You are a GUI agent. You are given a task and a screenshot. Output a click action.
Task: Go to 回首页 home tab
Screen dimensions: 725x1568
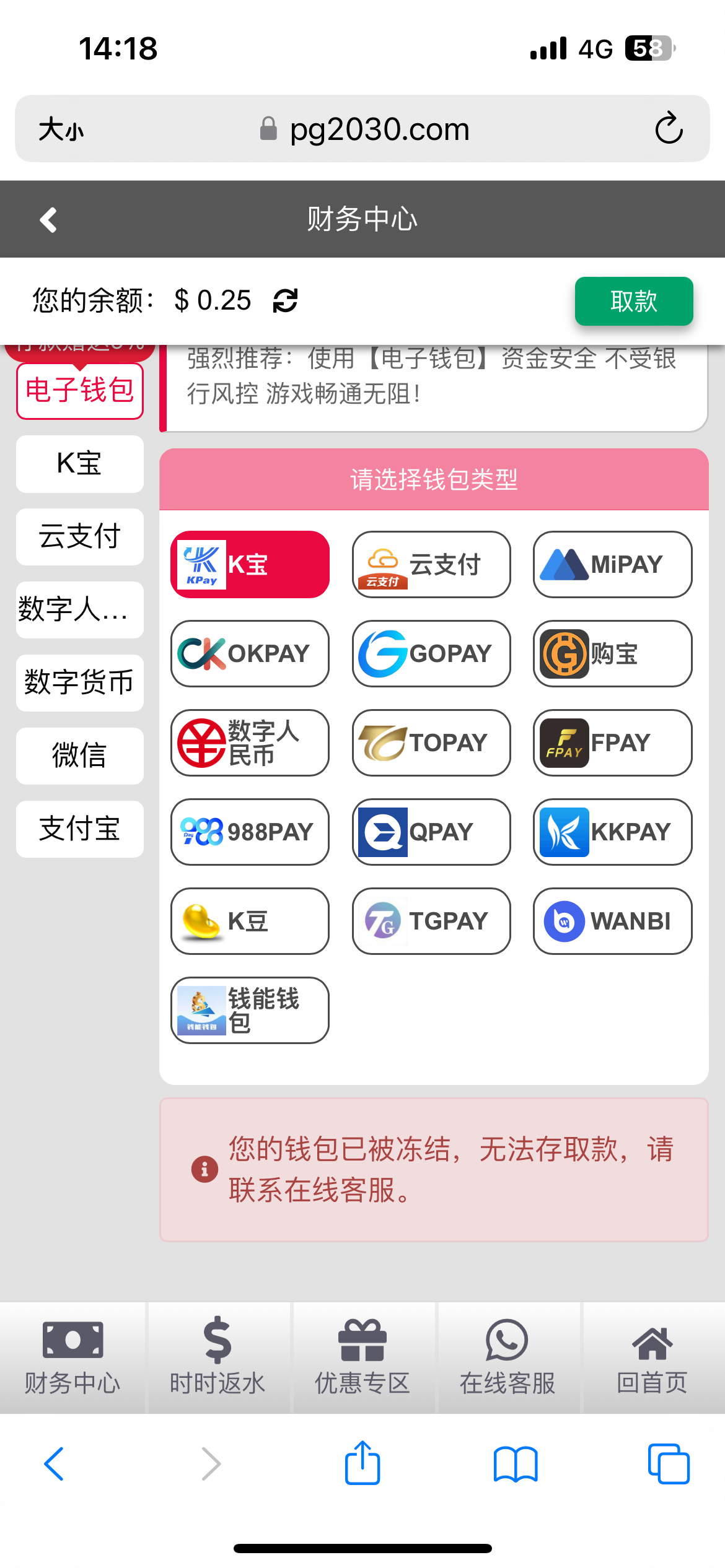(x=652, y=1357)
